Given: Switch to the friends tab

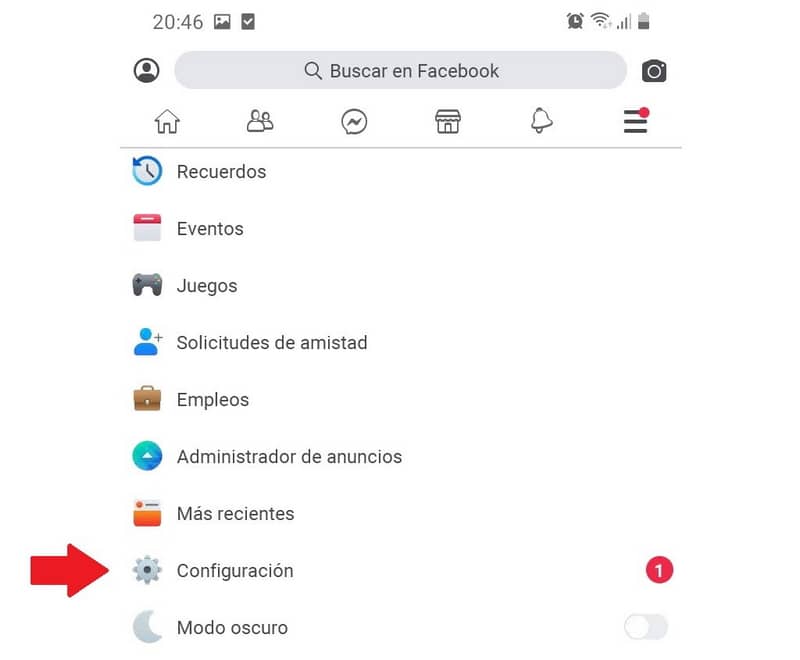Looking at the screenshot, I should (260, 122).
